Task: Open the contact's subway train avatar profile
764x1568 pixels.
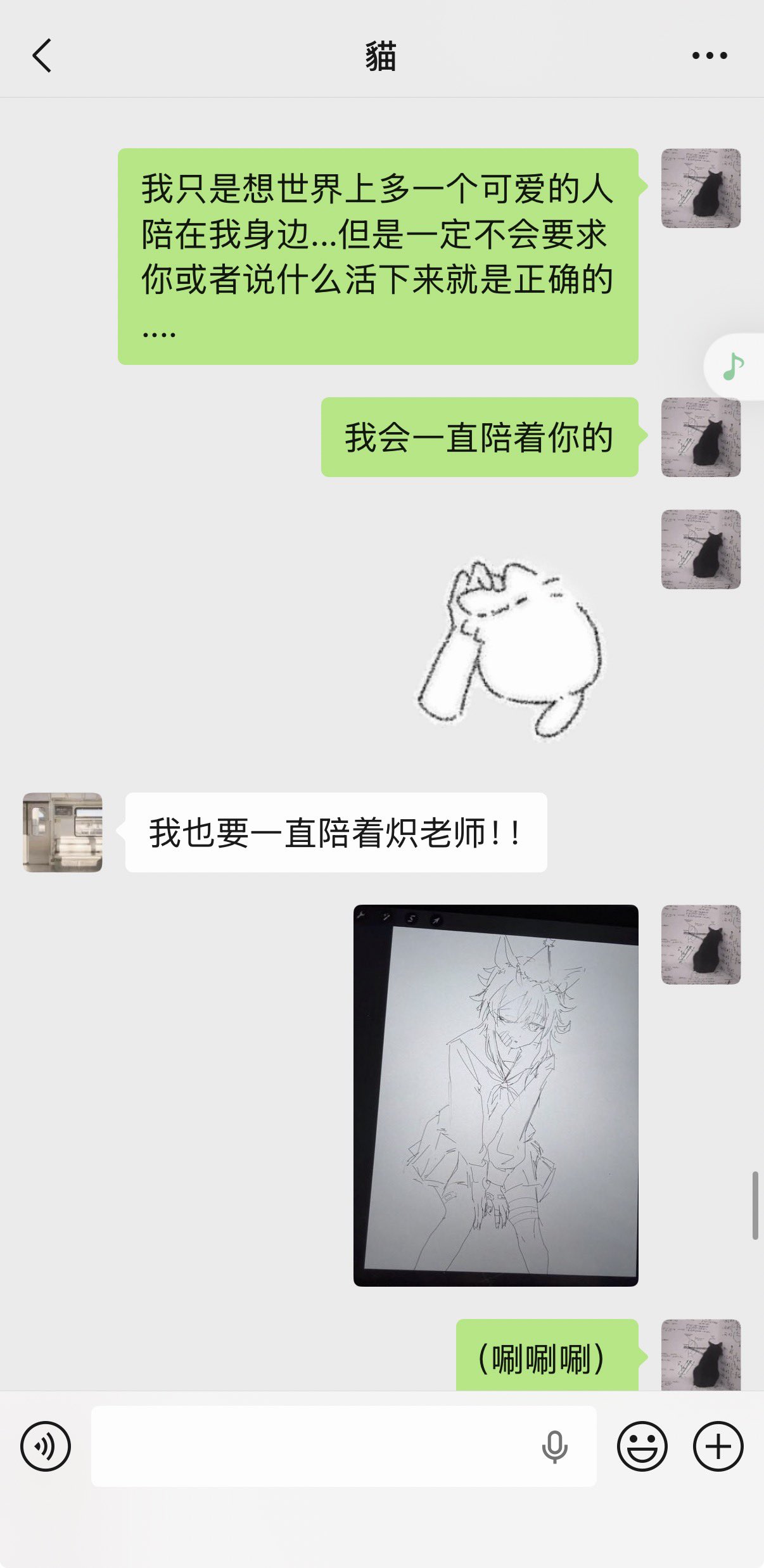Action: pyautogui.click(x=63, y=832)
